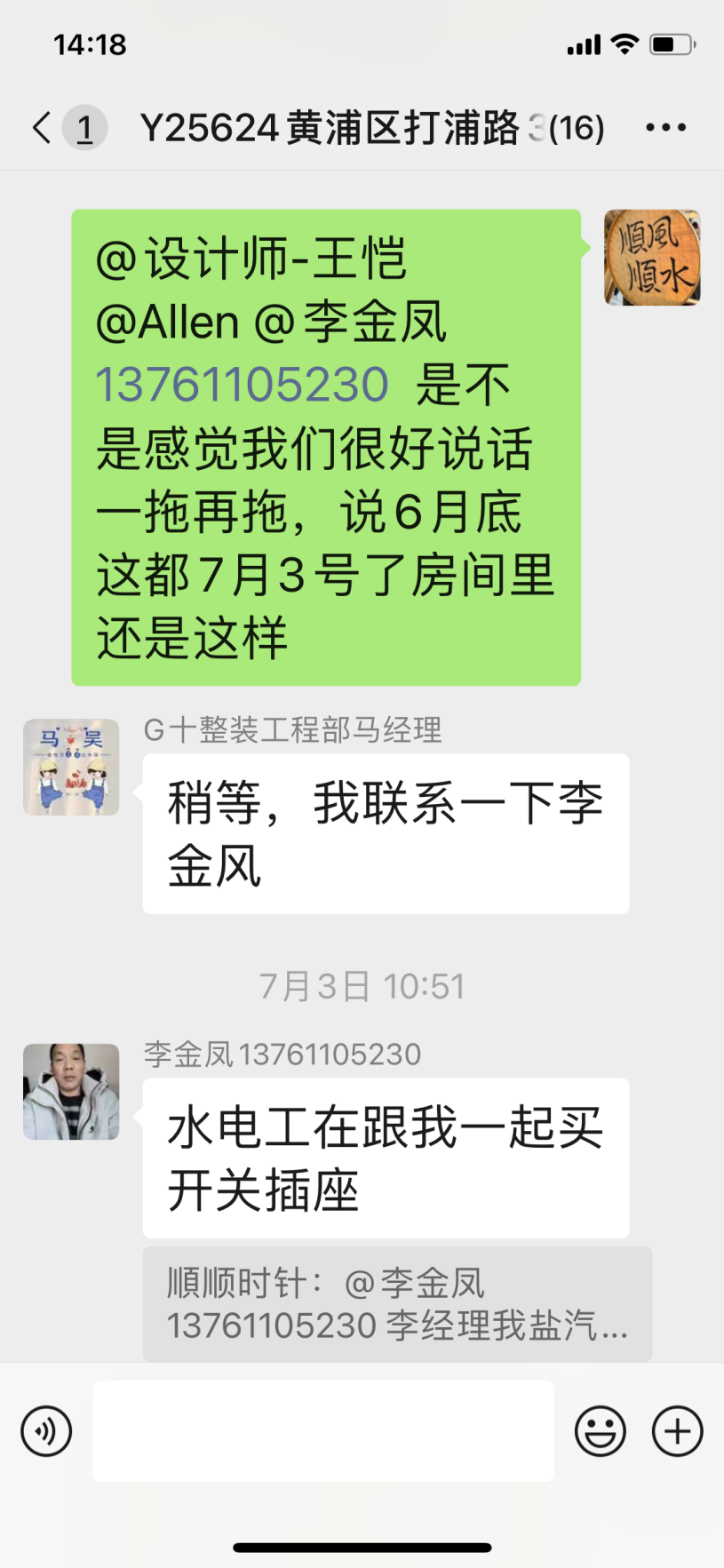This screenshot has width=724, height=1568.
Task: Switch to voice message input
Action: (x=46, y=1431)
